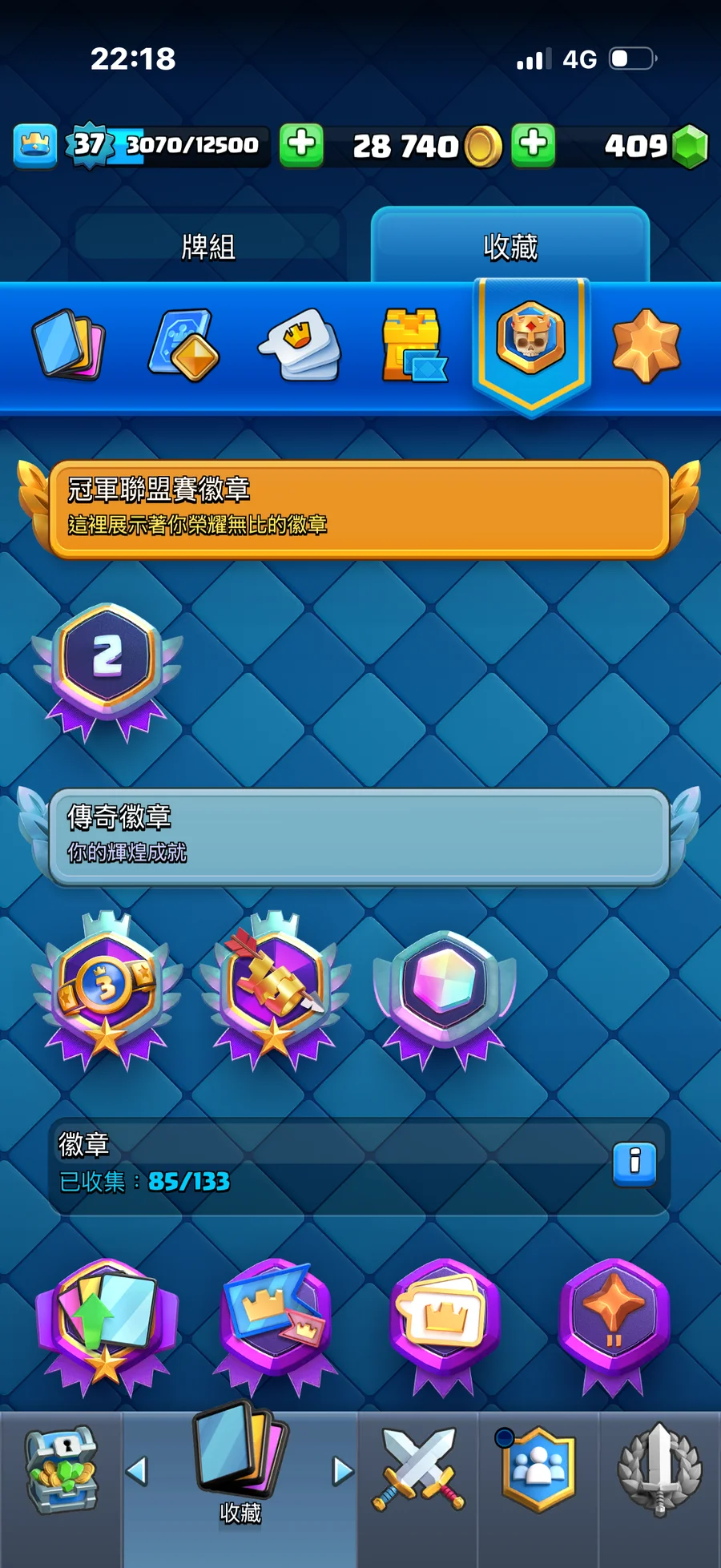Viewport: 721px width, 1568px height.
Task: Open the clan social tab
Action: click(538, 1470)
